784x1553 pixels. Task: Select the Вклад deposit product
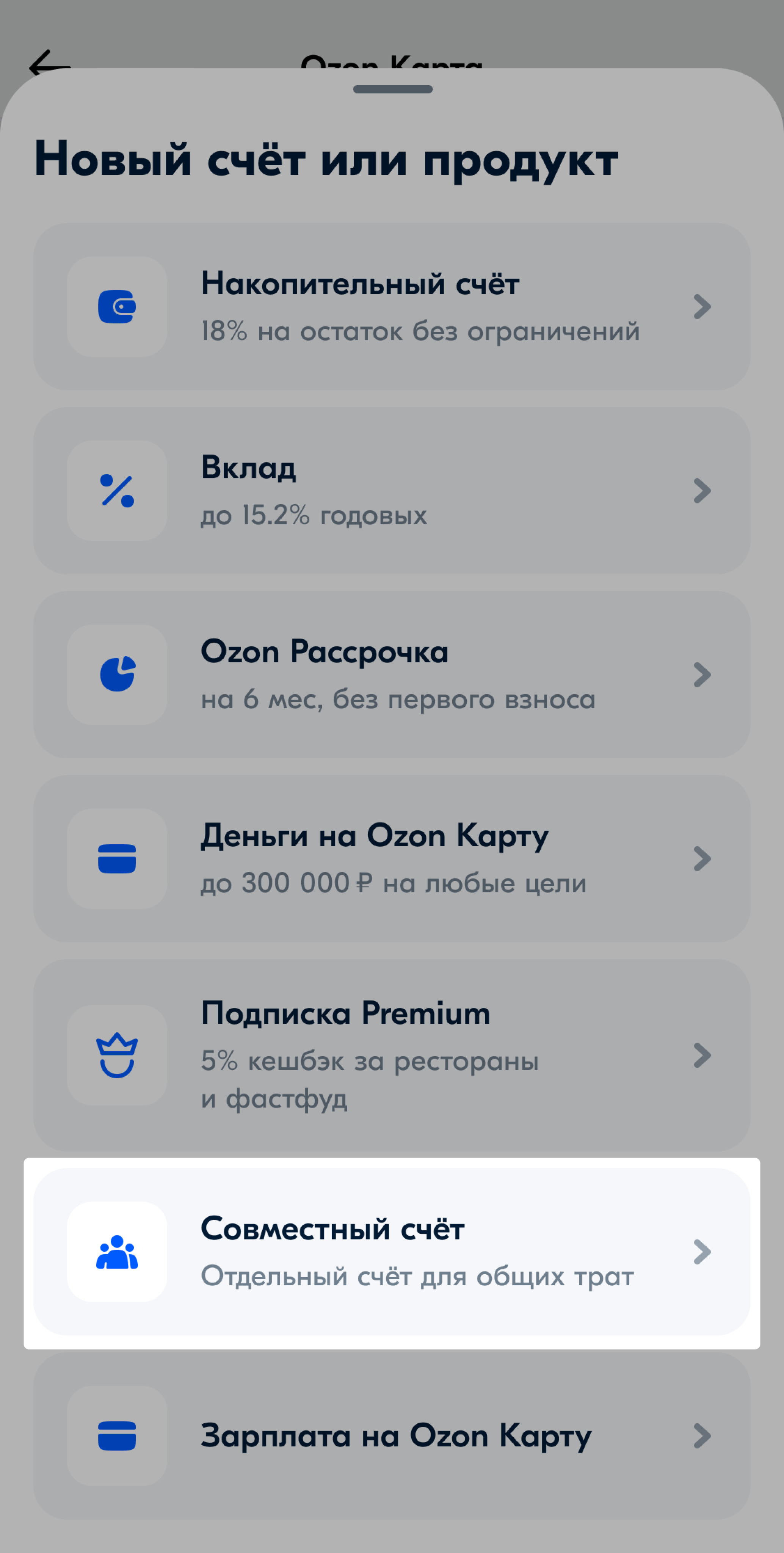tap(392, 491)
